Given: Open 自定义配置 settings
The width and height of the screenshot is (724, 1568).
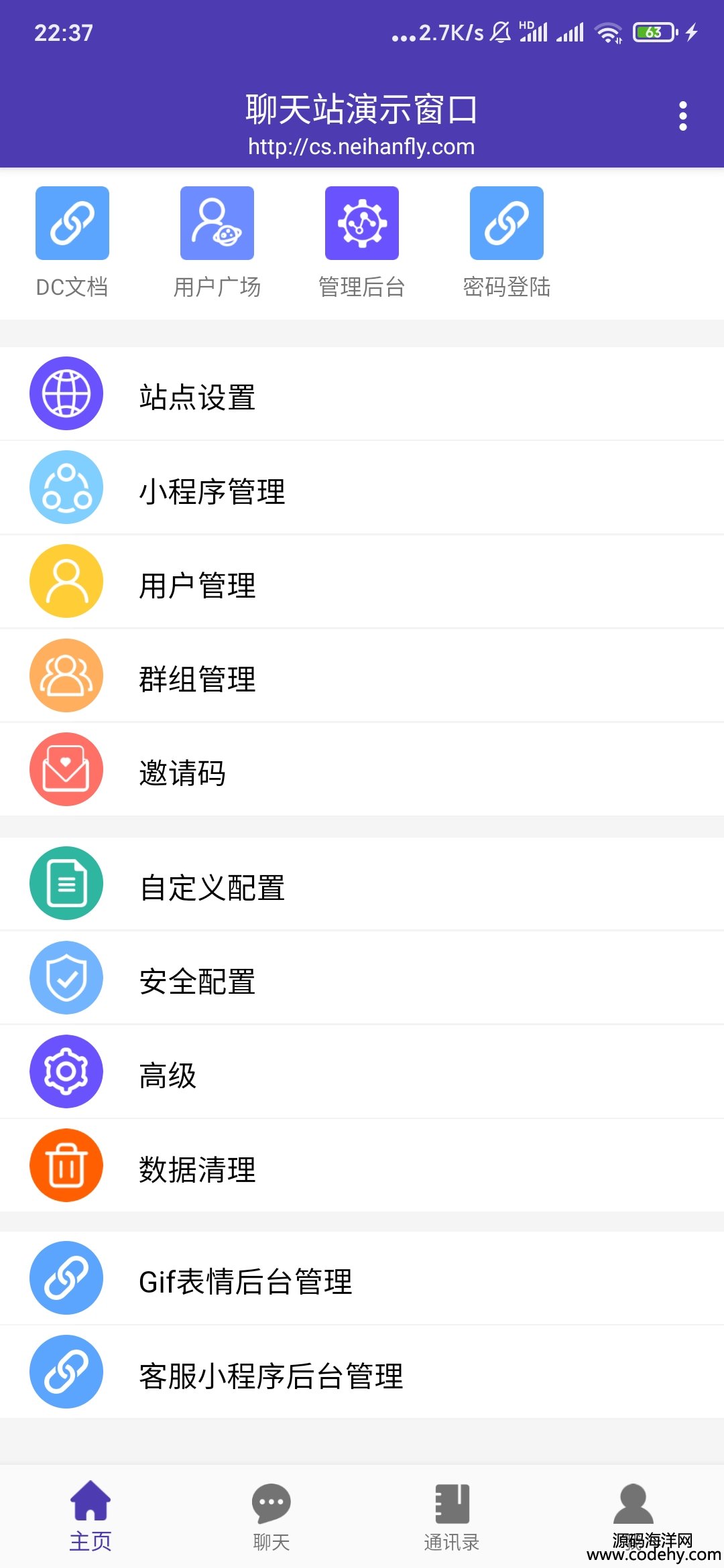Looking at the screenshot, I should pyautogui.click(x=362, y=884).
